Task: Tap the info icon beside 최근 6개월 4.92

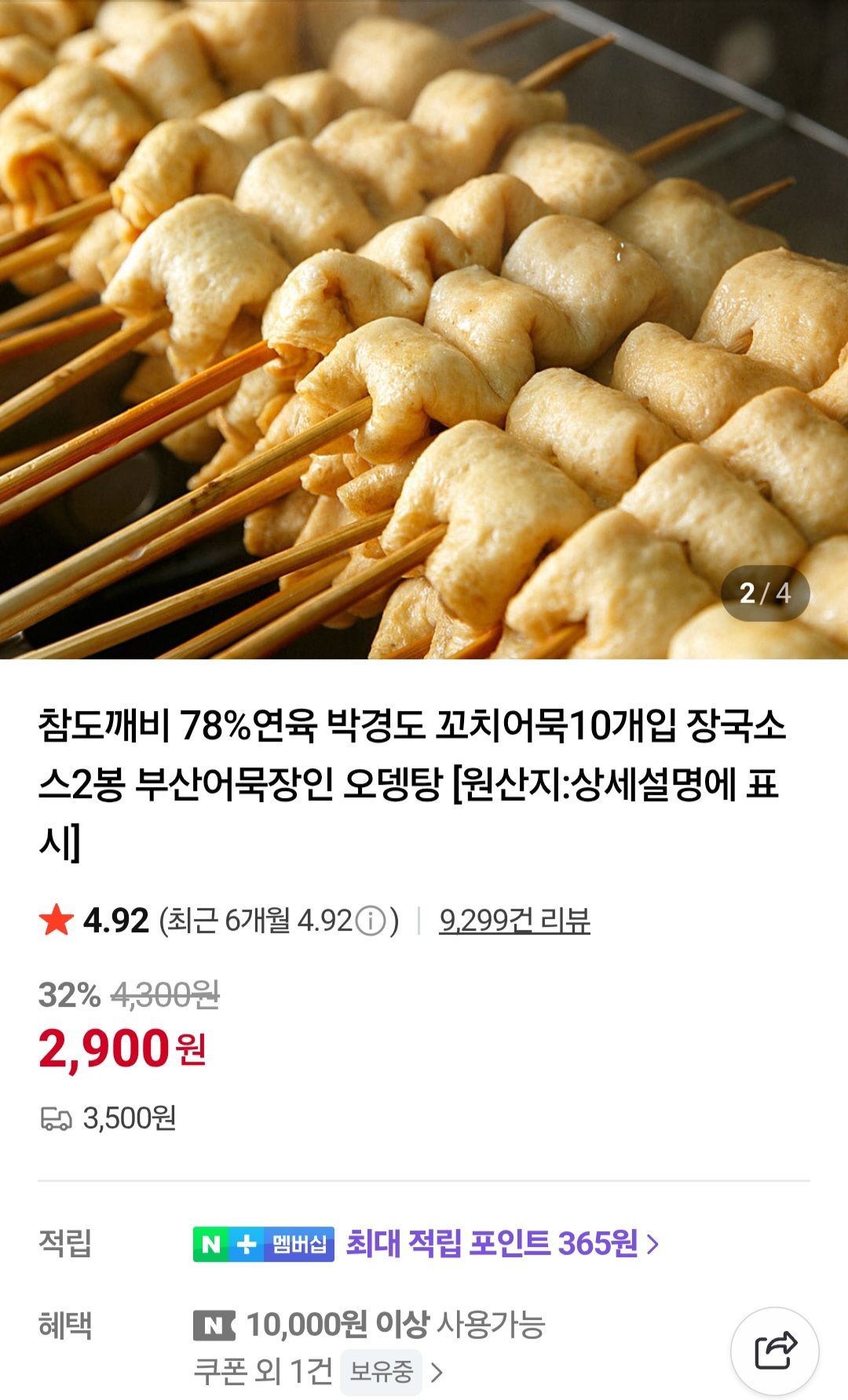Action: coord(371,921)
